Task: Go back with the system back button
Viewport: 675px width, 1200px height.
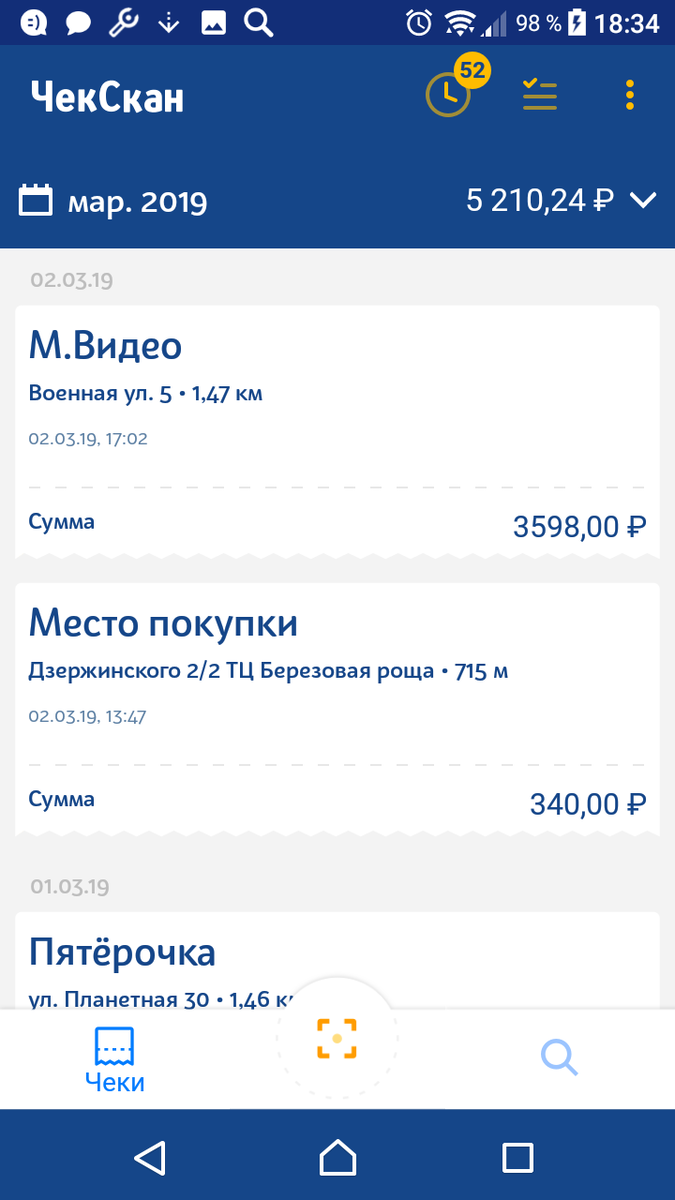Action: [x=150, y=1158]
